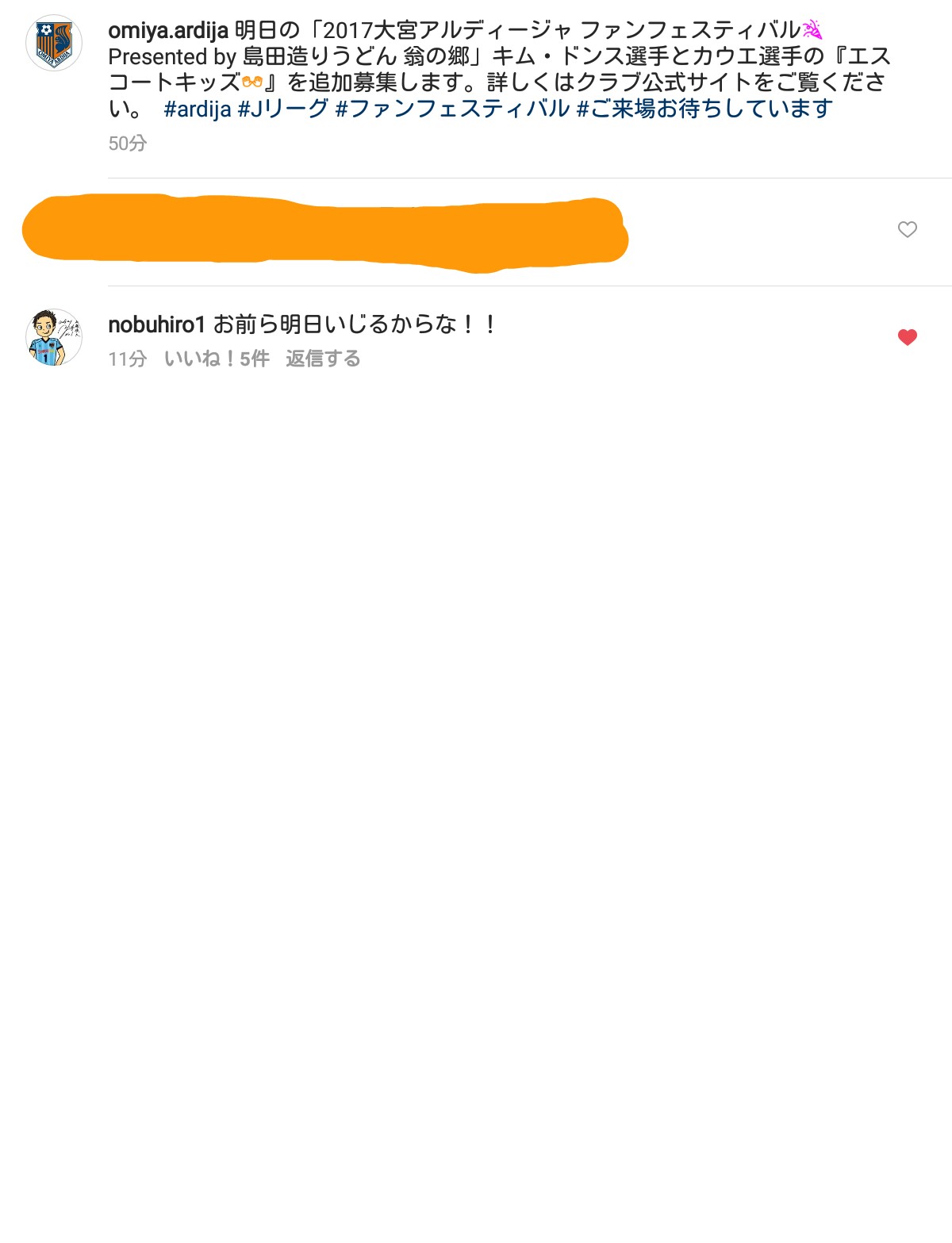Open the omiya.ardija username link
This screenshot has width=952, height=1243.
click(168, 31)
